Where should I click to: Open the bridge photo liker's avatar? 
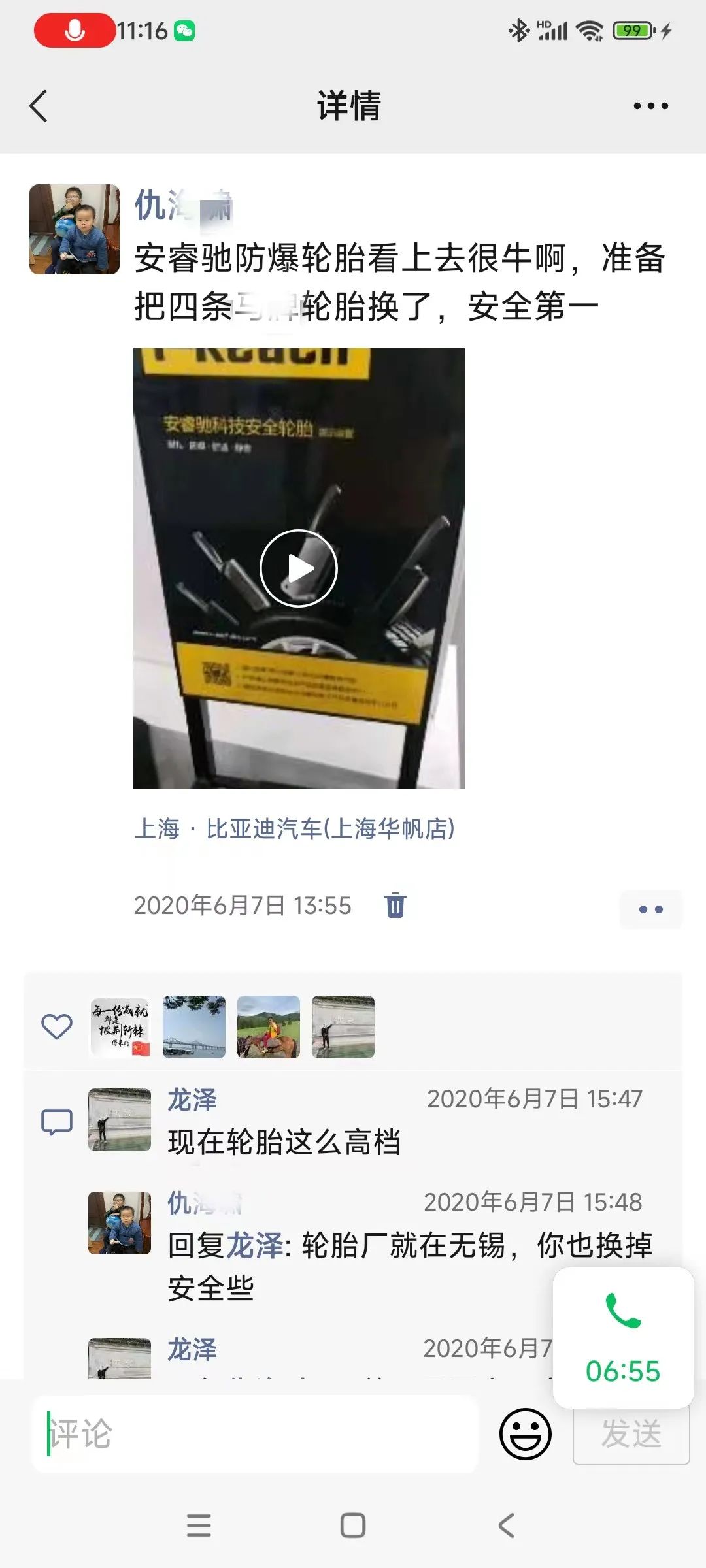pyautogui.click(x=194, y=1026)
